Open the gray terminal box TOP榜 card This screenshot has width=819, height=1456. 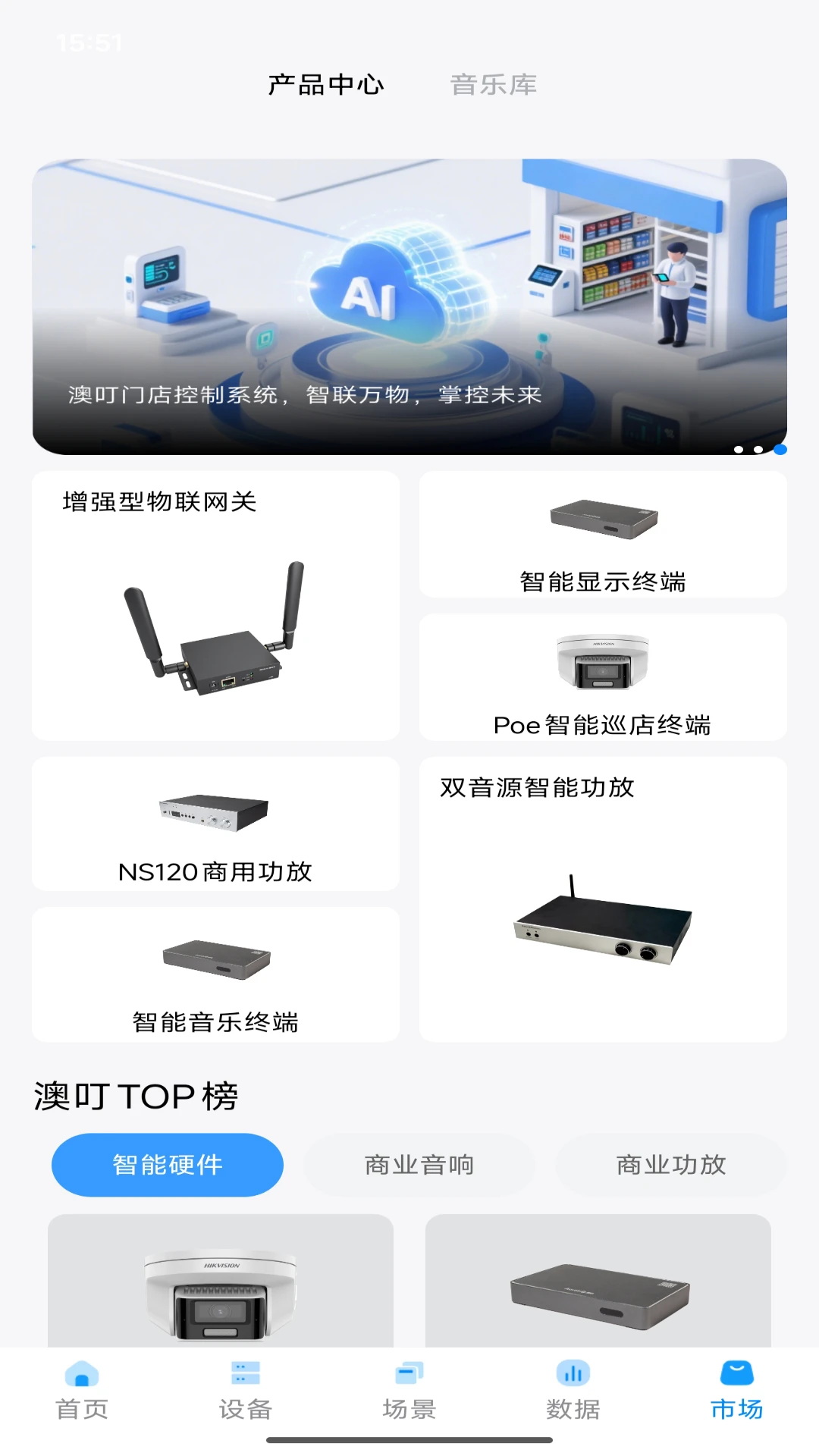[598, 1281]
